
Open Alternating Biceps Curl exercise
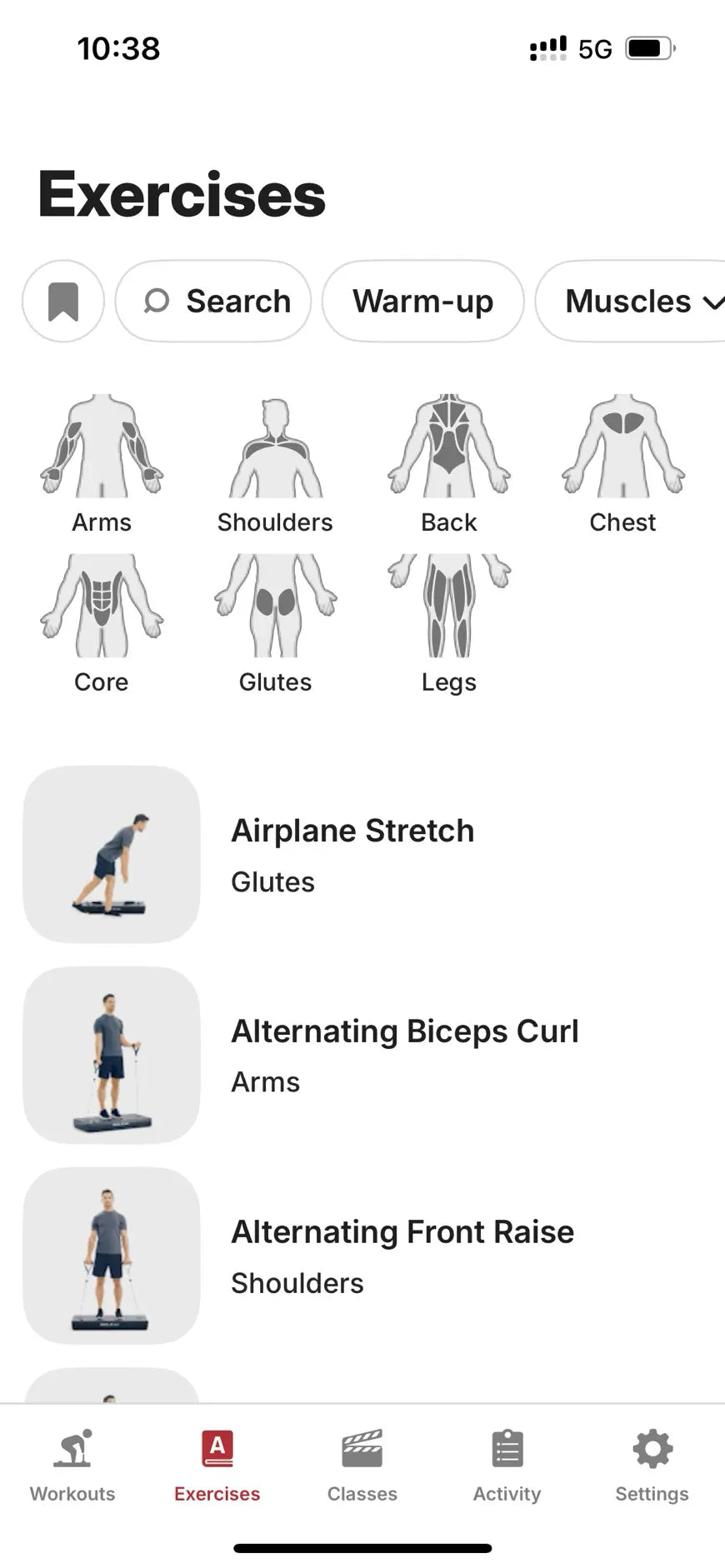coord(404,1055)
